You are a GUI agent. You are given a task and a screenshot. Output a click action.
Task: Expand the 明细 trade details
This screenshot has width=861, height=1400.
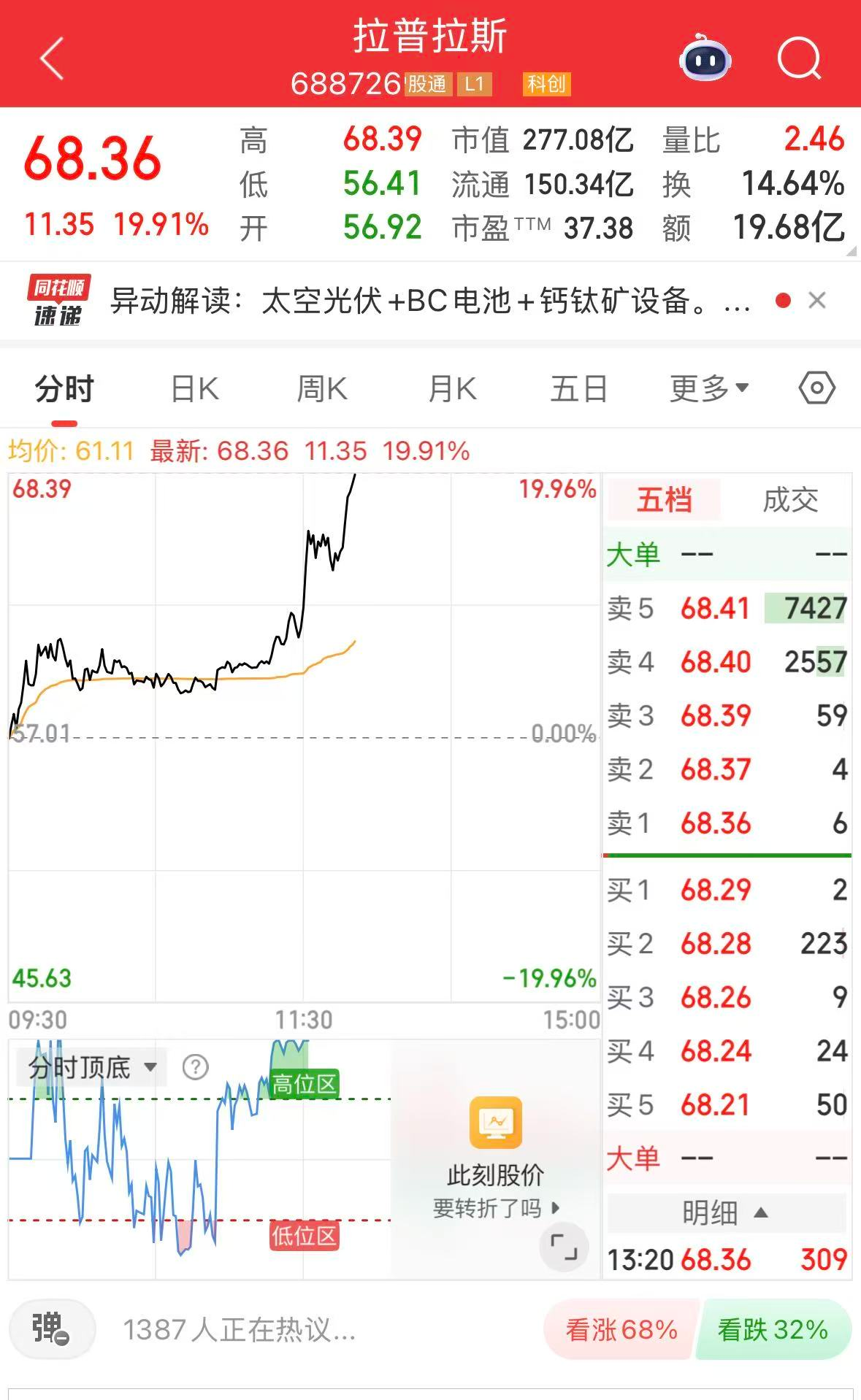pos(725,1213)
